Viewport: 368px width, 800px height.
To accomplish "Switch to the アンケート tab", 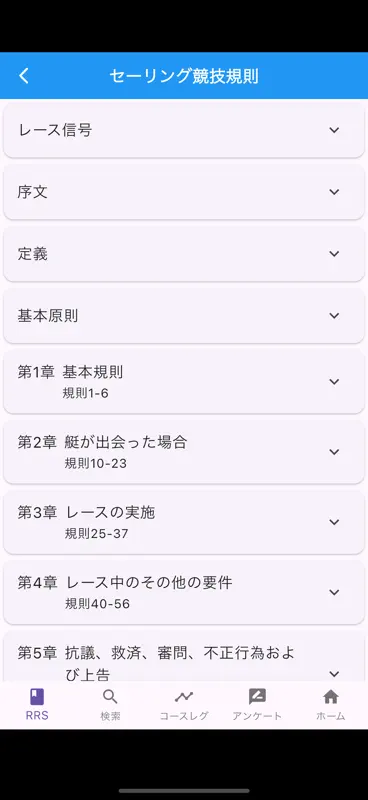I will click(x=257, y=705).
